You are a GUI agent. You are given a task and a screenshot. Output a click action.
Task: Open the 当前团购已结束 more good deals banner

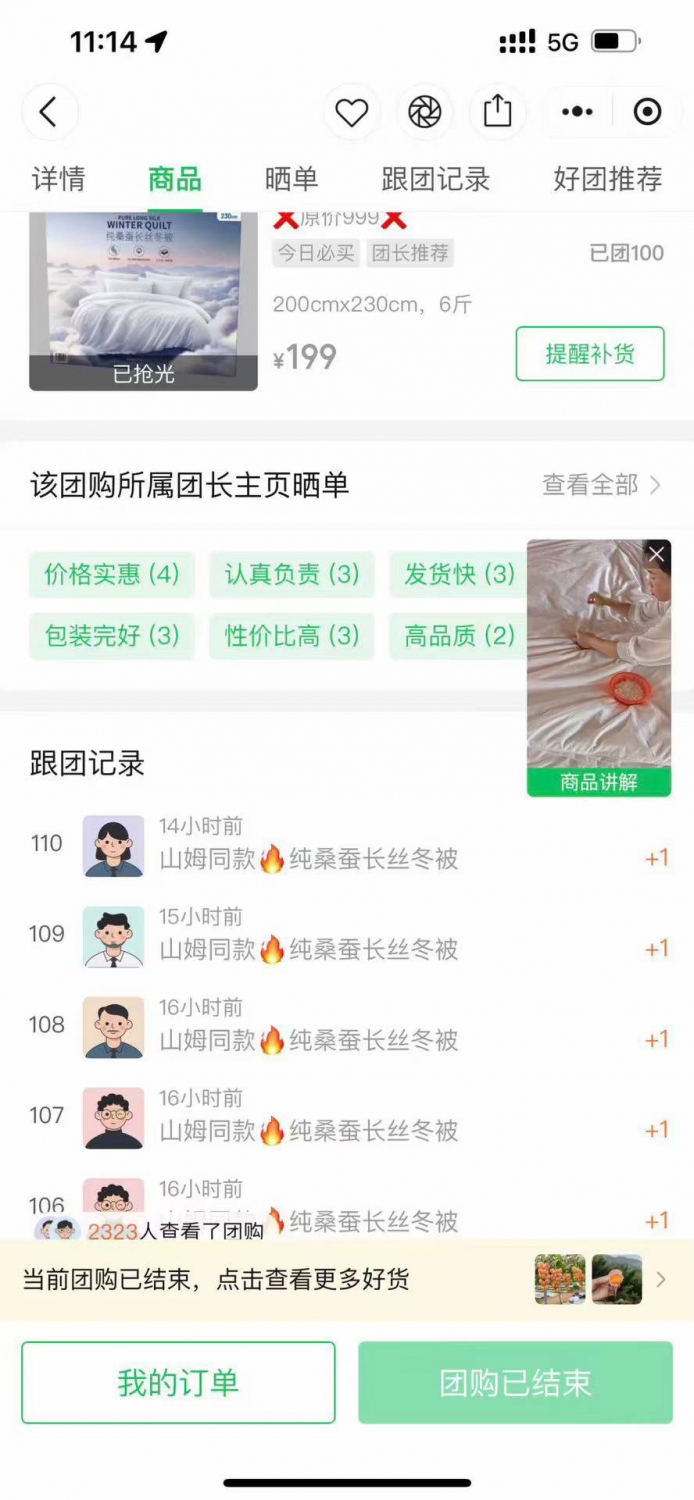(x=347, y=1280)
